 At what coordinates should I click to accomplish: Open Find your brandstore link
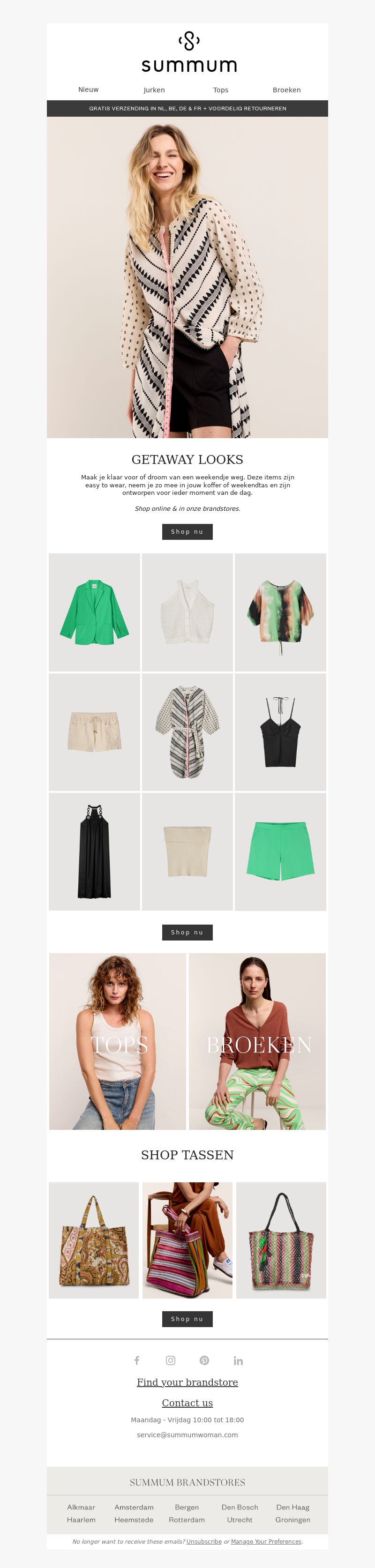coord(187,1382)
